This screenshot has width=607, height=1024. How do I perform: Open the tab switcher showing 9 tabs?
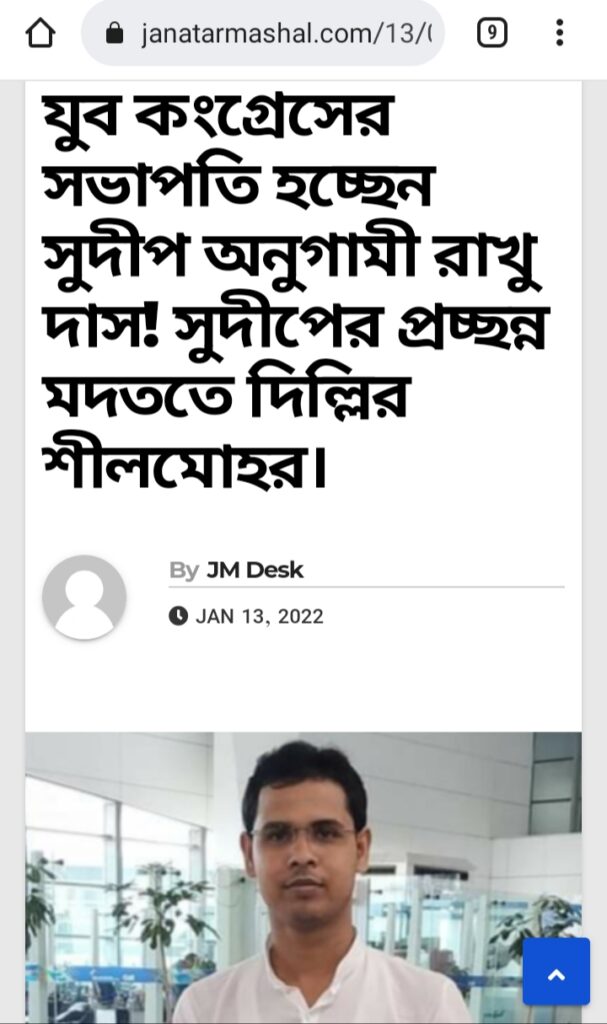(x=491, y=34)
